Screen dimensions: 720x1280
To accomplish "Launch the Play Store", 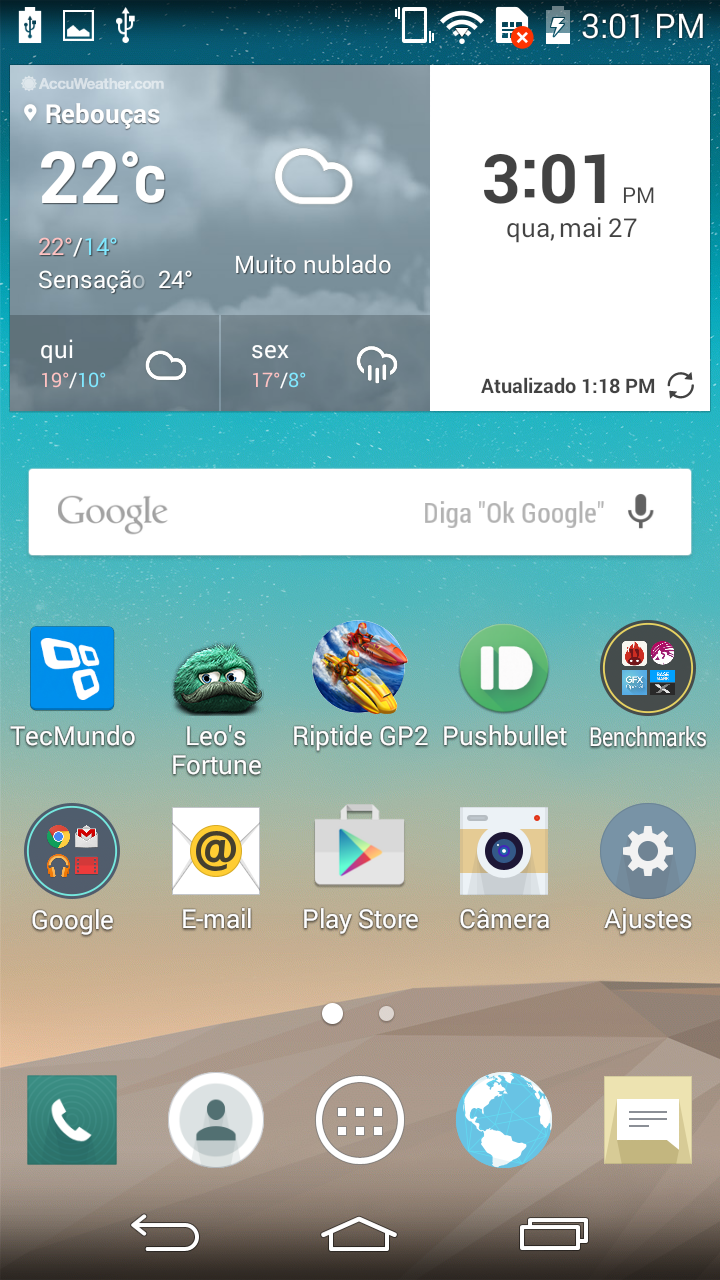I will (360, 849).
